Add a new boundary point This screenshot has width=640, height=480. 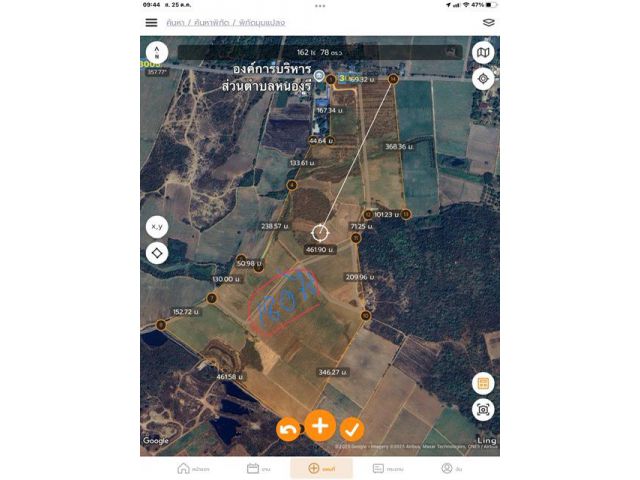[x=320, y=426]
